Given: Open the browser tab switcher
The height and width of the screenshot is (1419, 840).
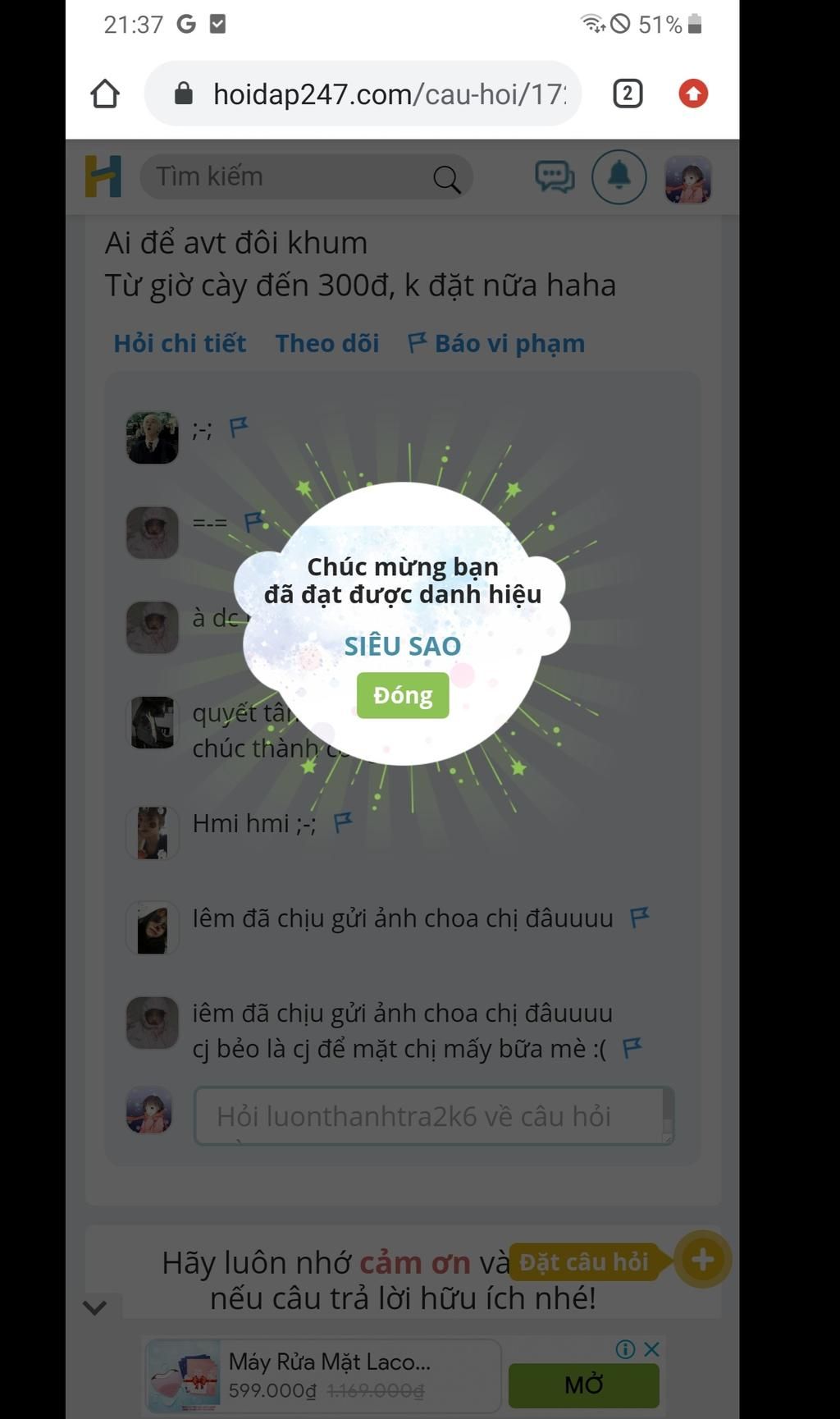Looking at the screenshot, I should [x=628, y=94].
